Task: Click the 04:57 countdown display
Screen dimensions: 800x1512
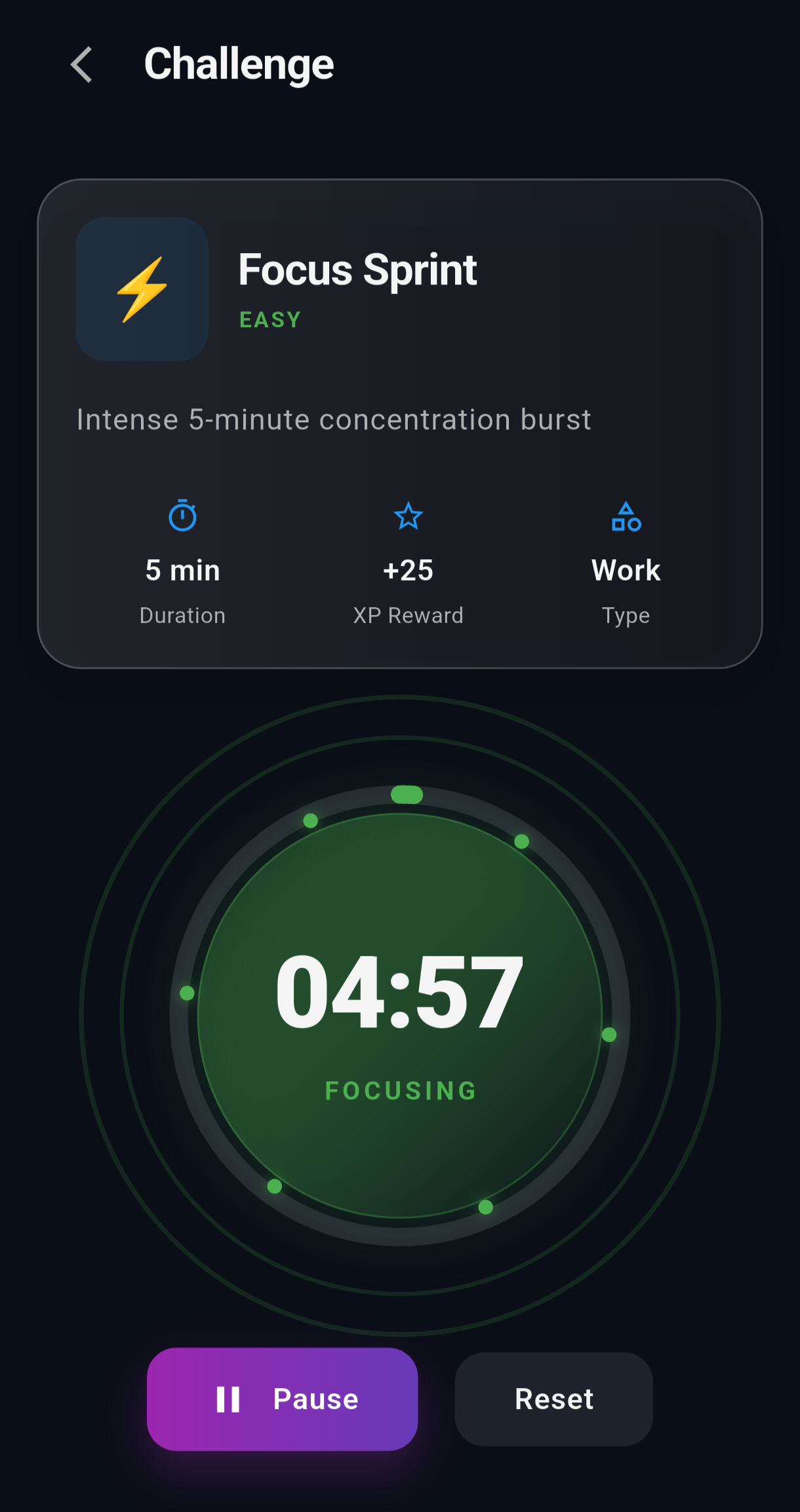Action: (400, 990)
